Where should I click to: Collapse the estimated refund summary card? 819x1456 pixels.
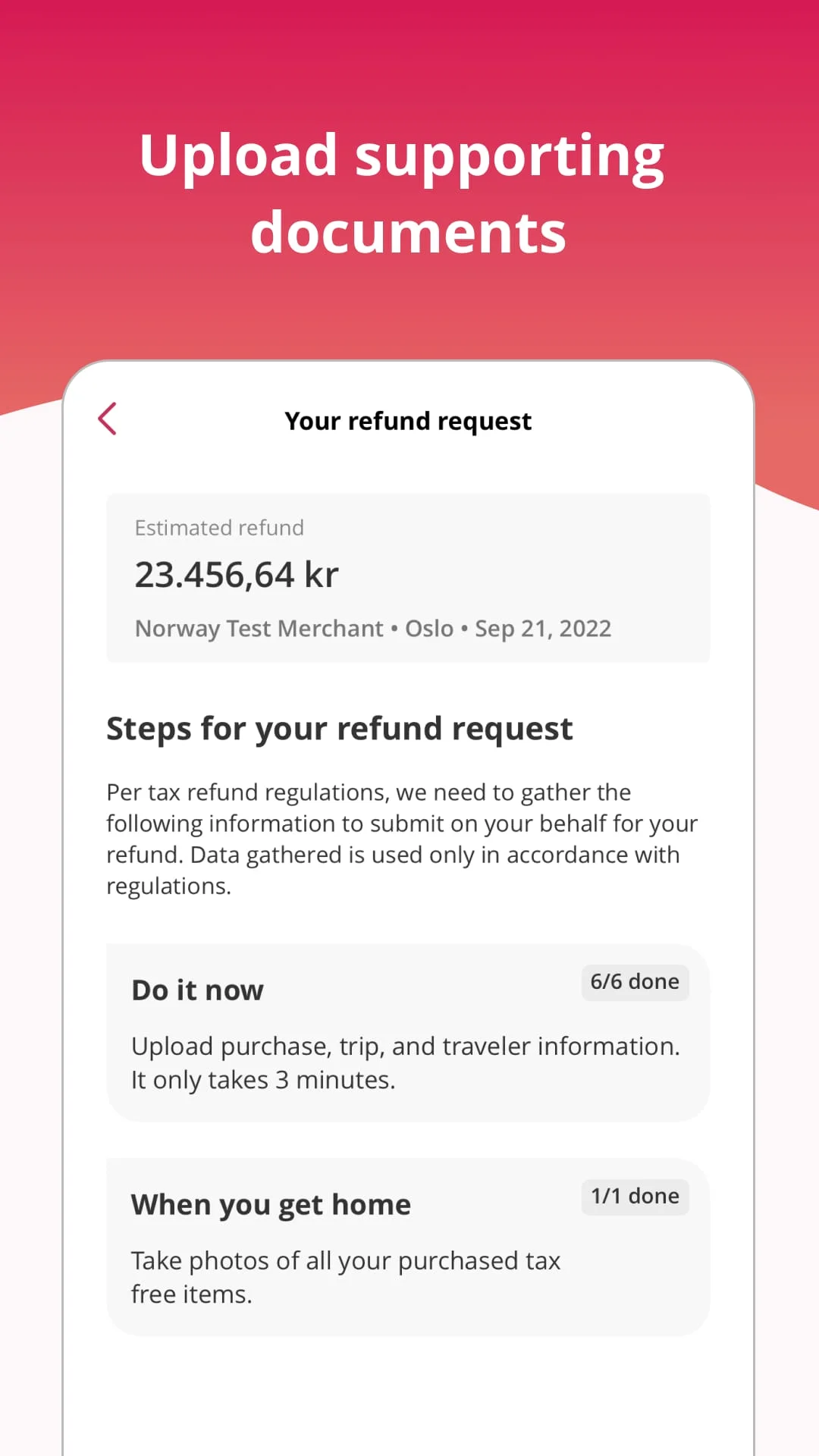pos(409,576)
